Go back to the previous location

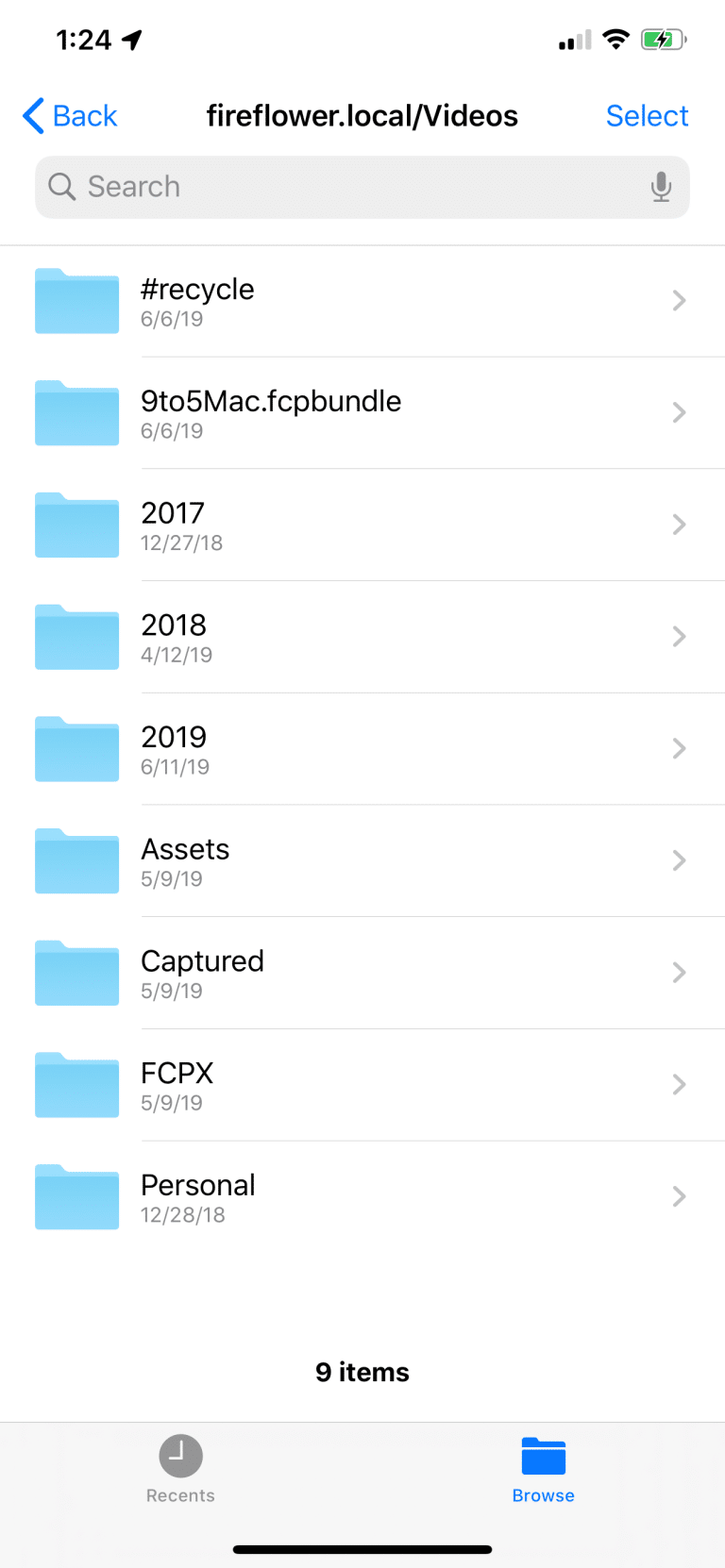click(70, 116)
